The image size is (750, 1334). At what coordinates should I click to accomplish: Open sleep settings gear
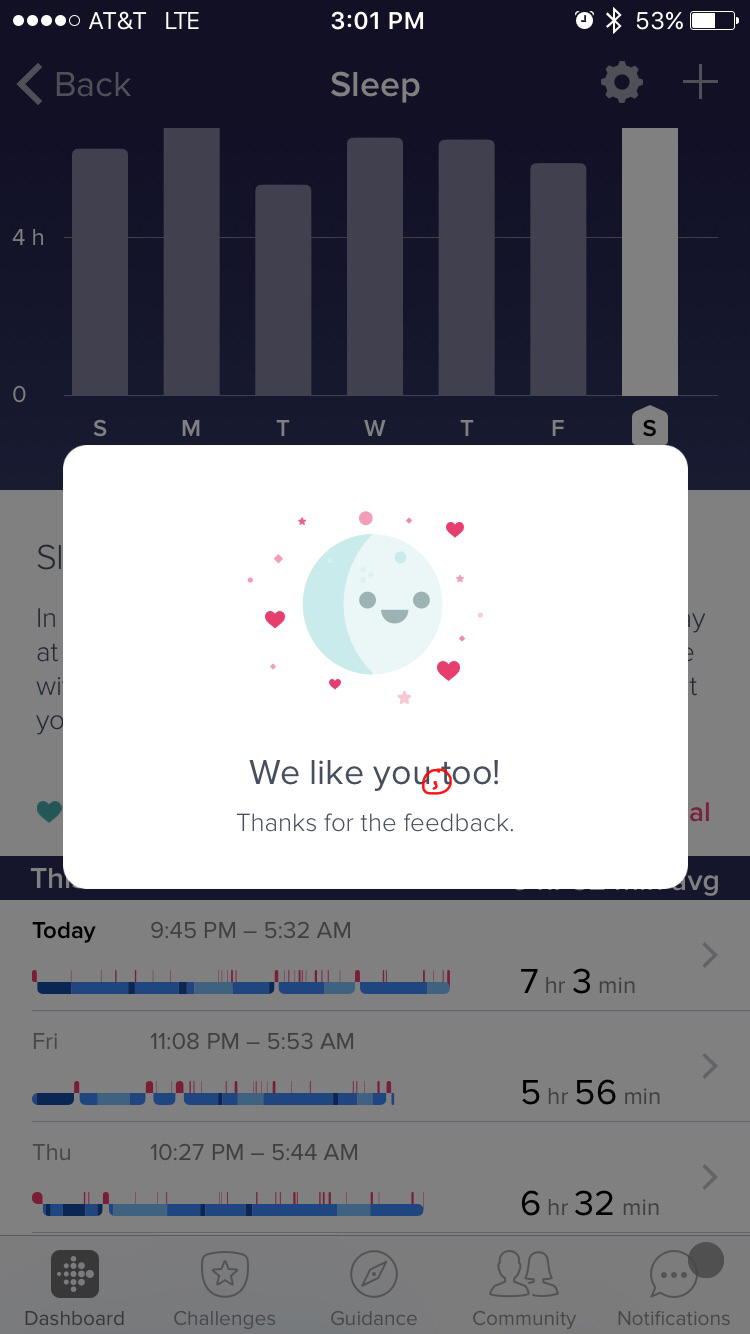(x=621, y=83)
